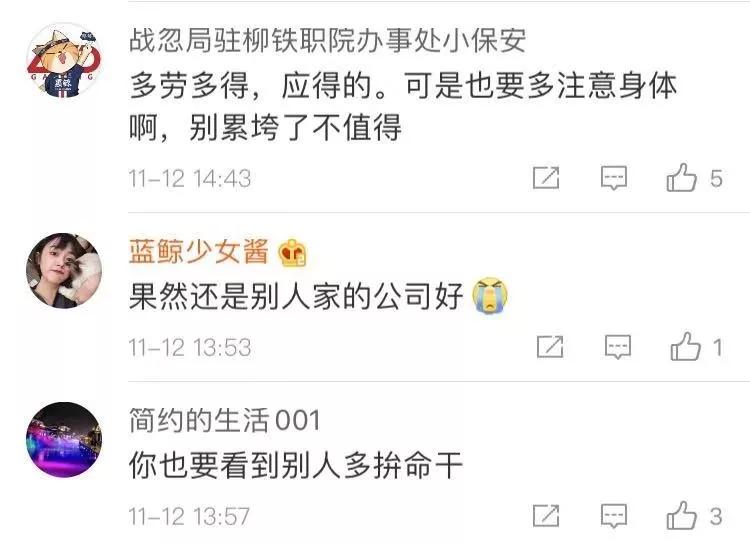Screen dimensions: 750x544
Task: Like the comment by 战忽局驻柳铁职院办事处小保安
Action: pyautogui.click(x=682, y=178)
